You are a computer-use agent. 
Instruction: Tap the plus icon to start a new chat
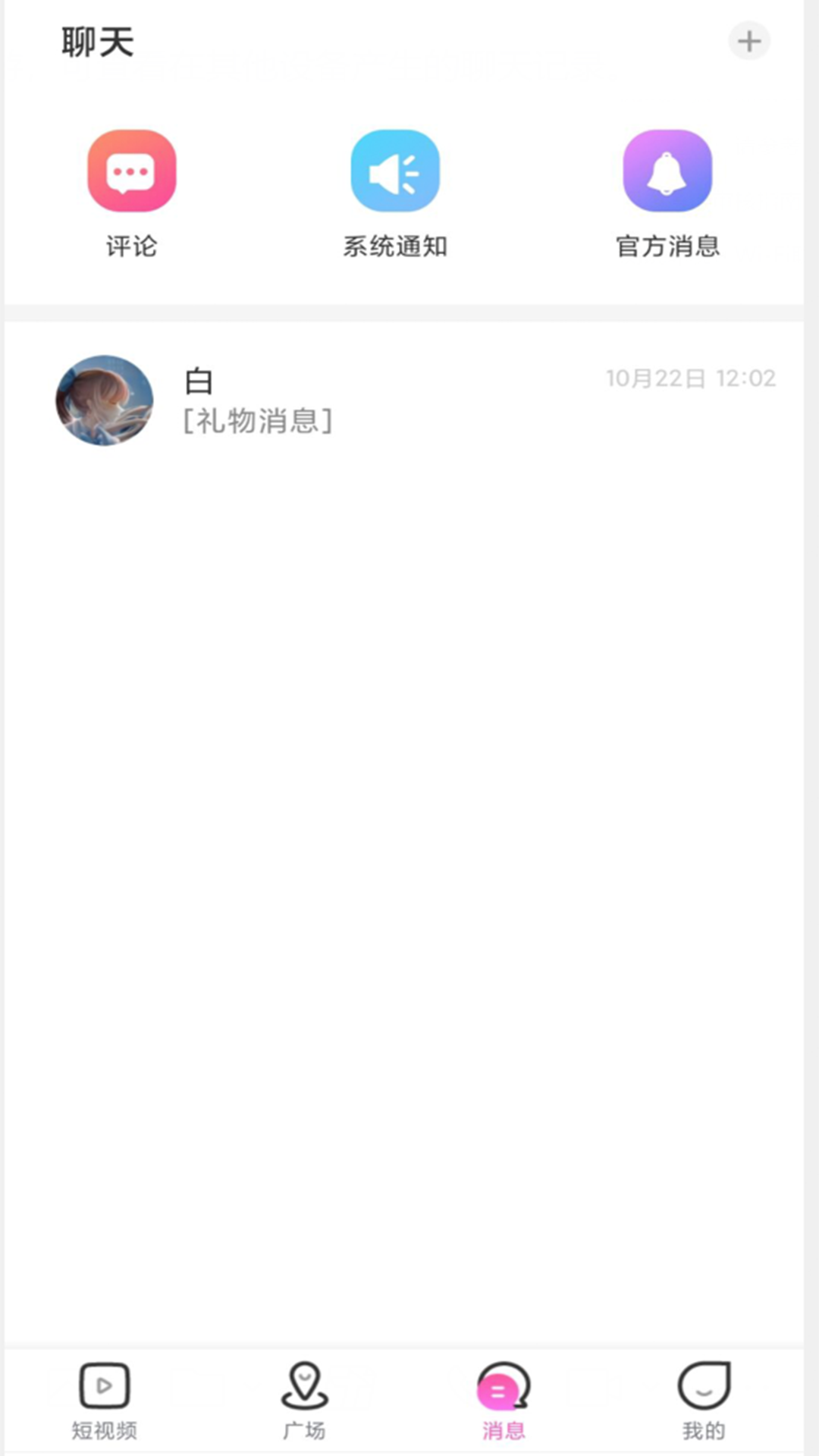click(x=749, y=41)
